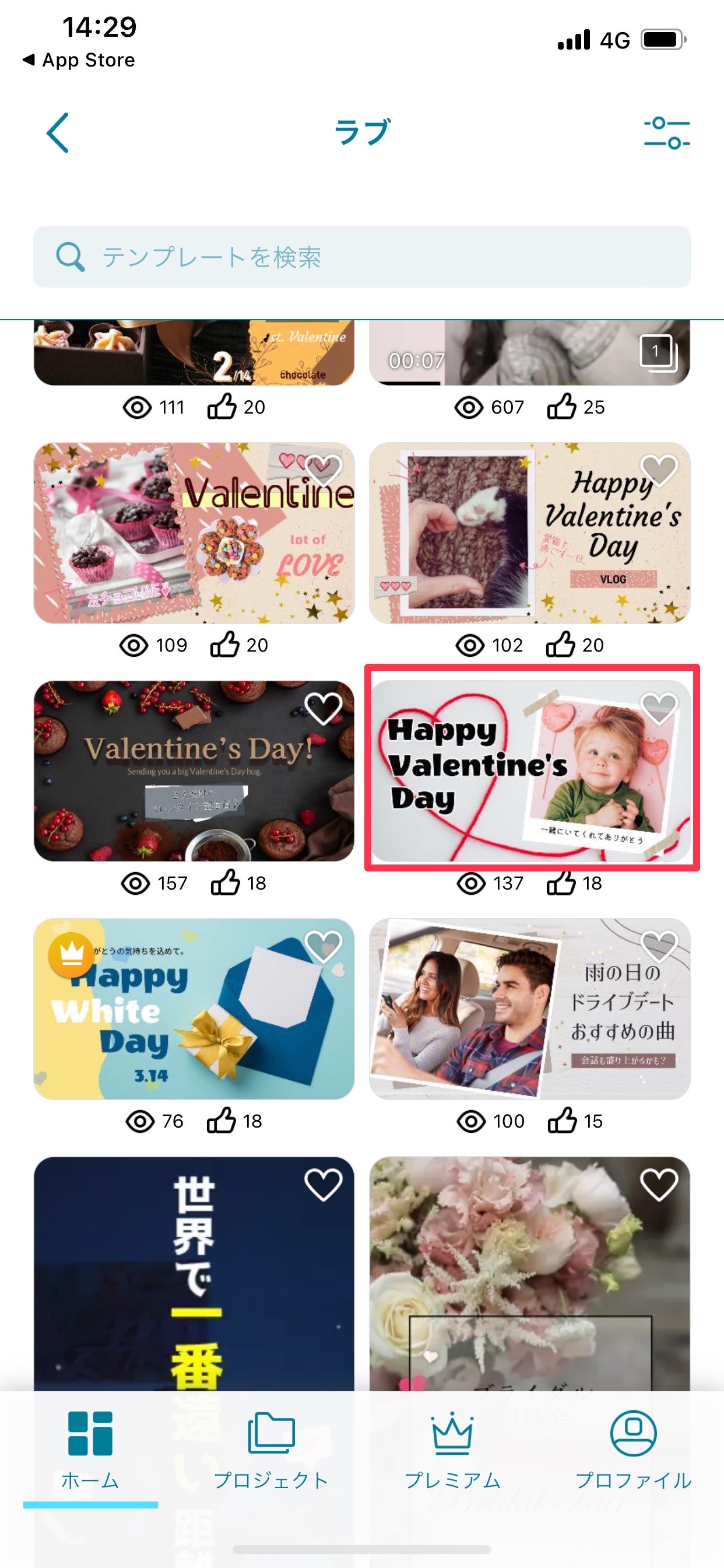This screenshot has width=724, height=1568.
Task: Favorite the pink flower bouquet template
Action: [x=658, y=1184]
